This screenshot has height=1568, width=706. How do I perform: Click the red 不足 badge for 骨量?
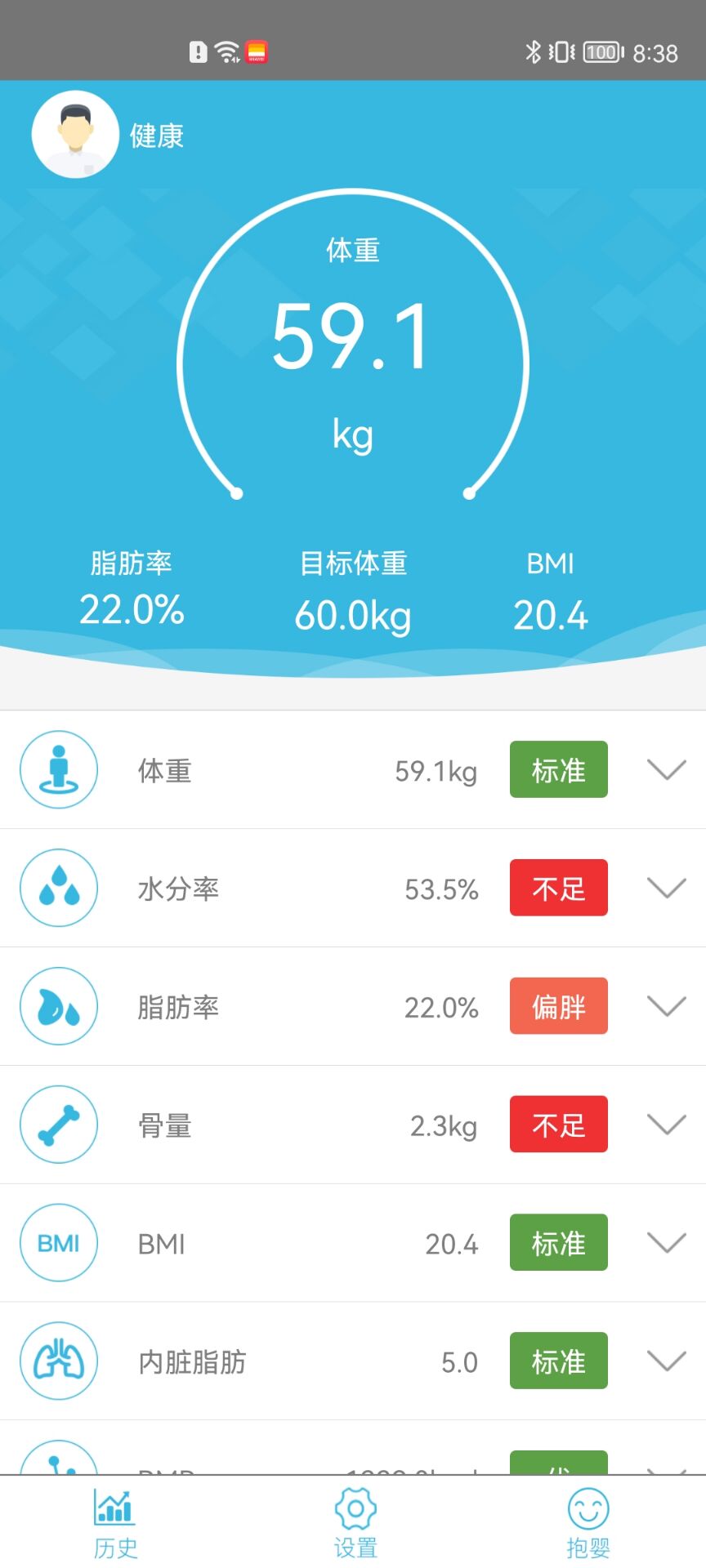[x=558, y=1125]
